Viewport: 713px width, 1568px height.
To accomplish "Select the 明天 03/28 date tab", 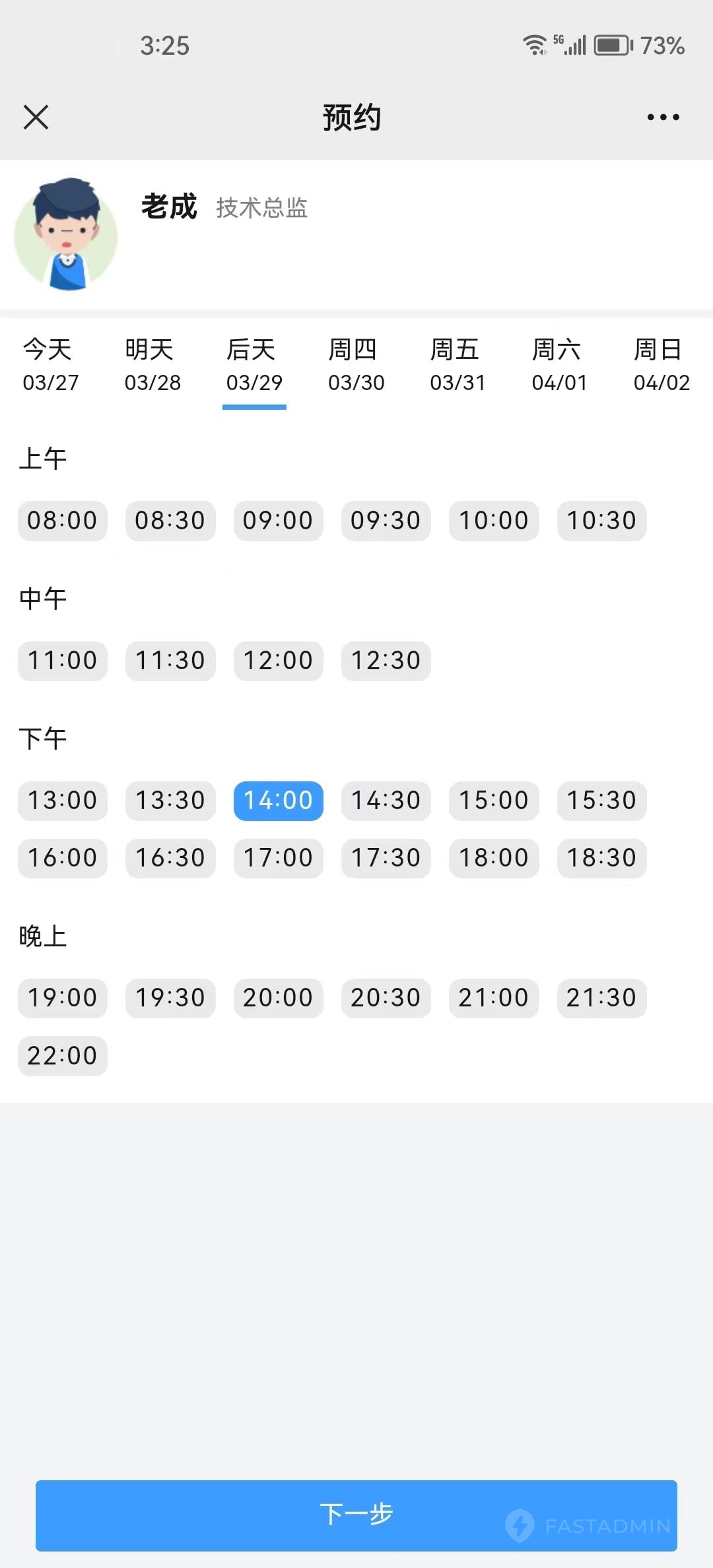I will (153, 365).
